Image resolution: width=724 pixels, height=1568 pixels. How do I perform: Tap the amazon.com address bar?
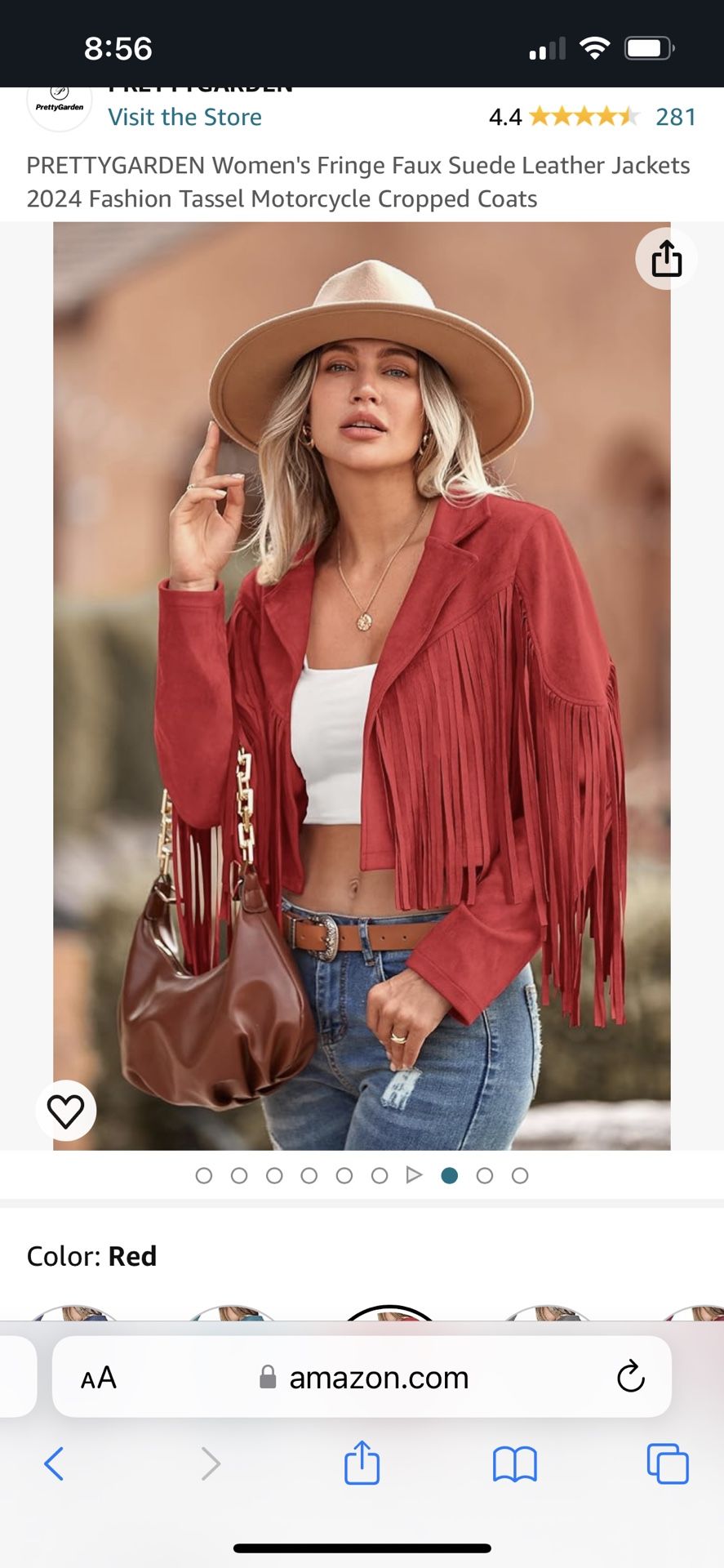coord(362,1377)
